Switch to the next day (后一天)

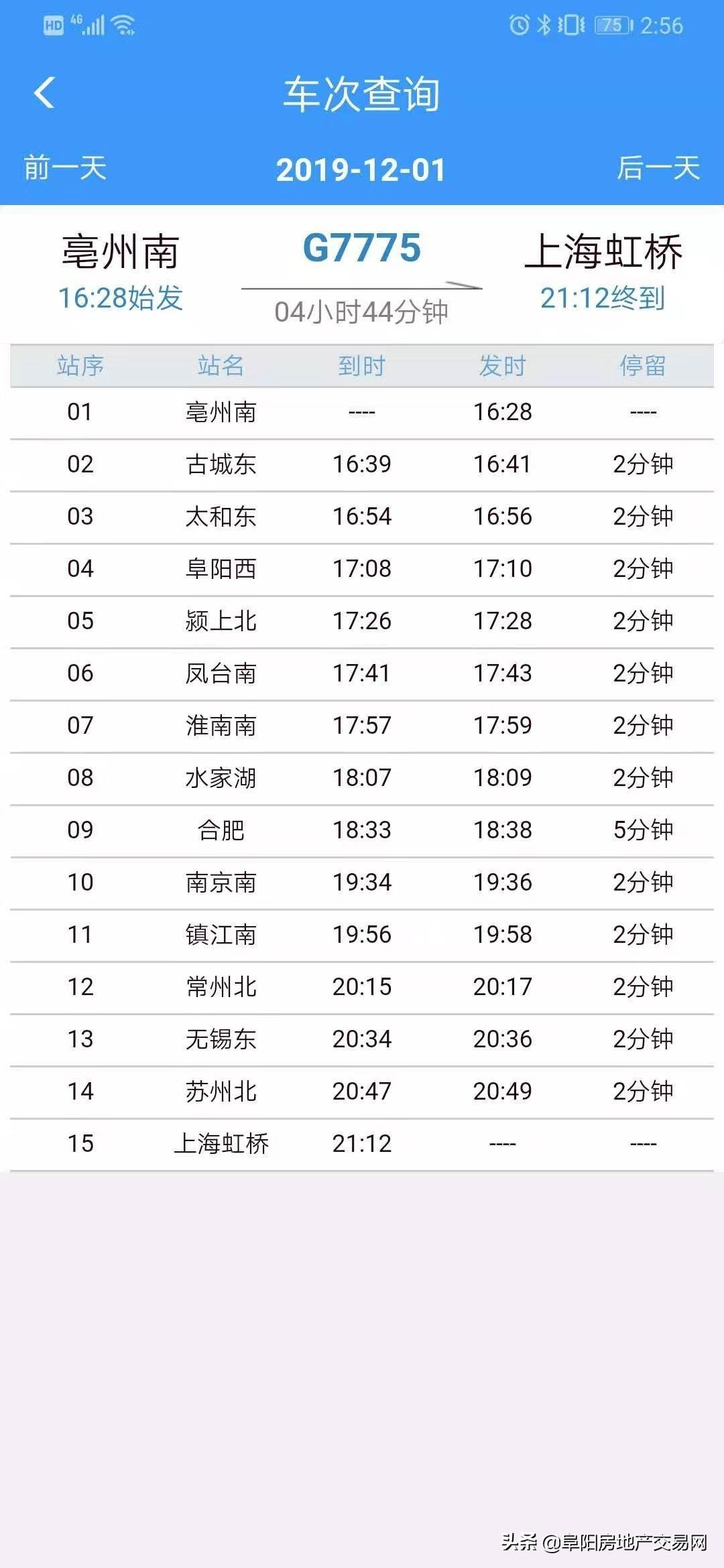(x=658, y=168)
